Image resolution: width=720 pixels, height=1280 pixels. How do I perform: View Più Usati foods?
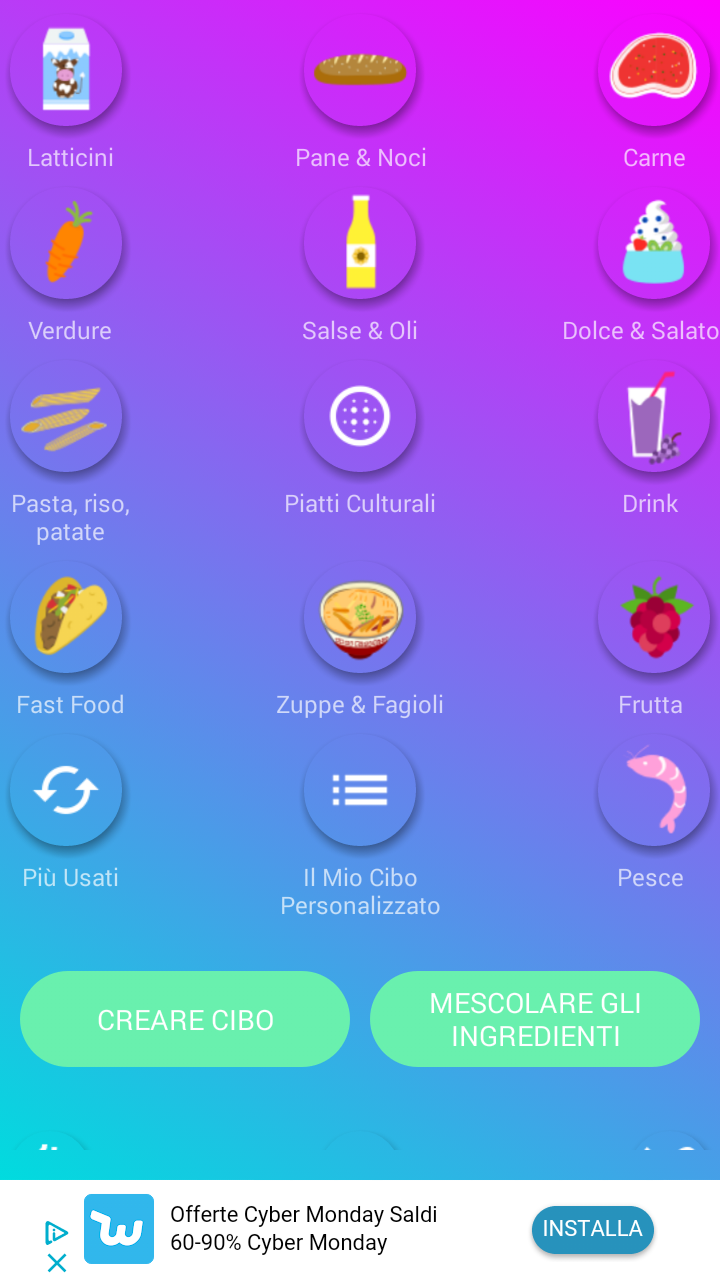[66, 790]
